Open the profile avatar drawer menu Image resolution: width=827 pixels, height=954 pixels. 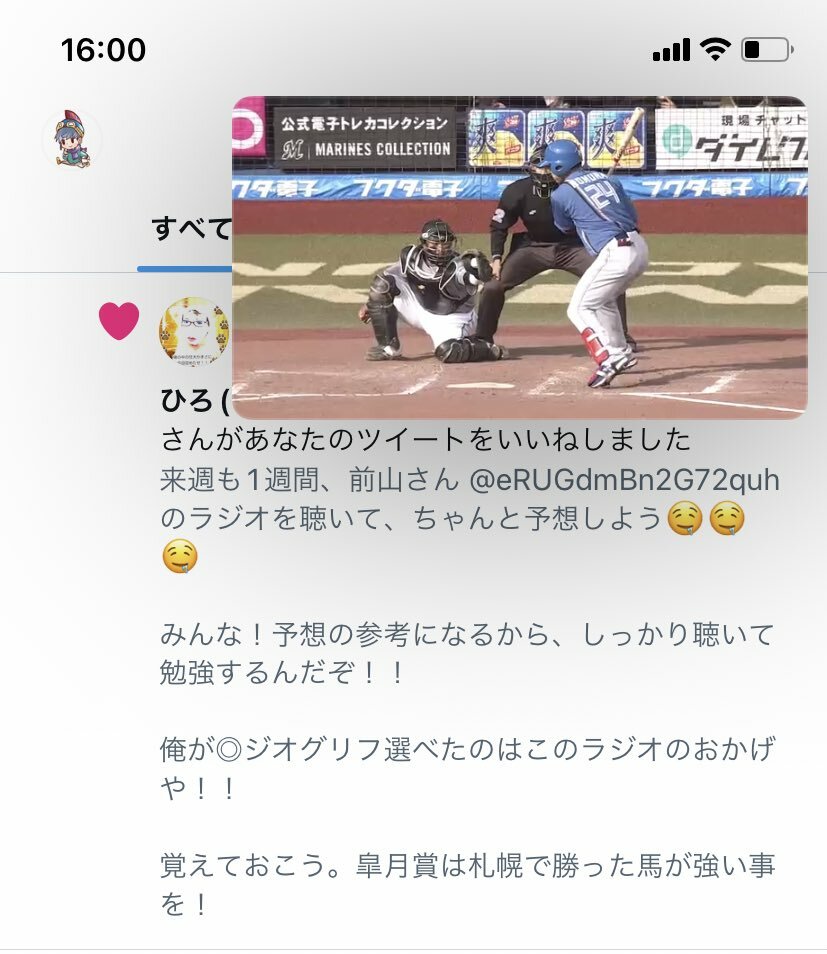pyautogui.click(x=71, y=139)
